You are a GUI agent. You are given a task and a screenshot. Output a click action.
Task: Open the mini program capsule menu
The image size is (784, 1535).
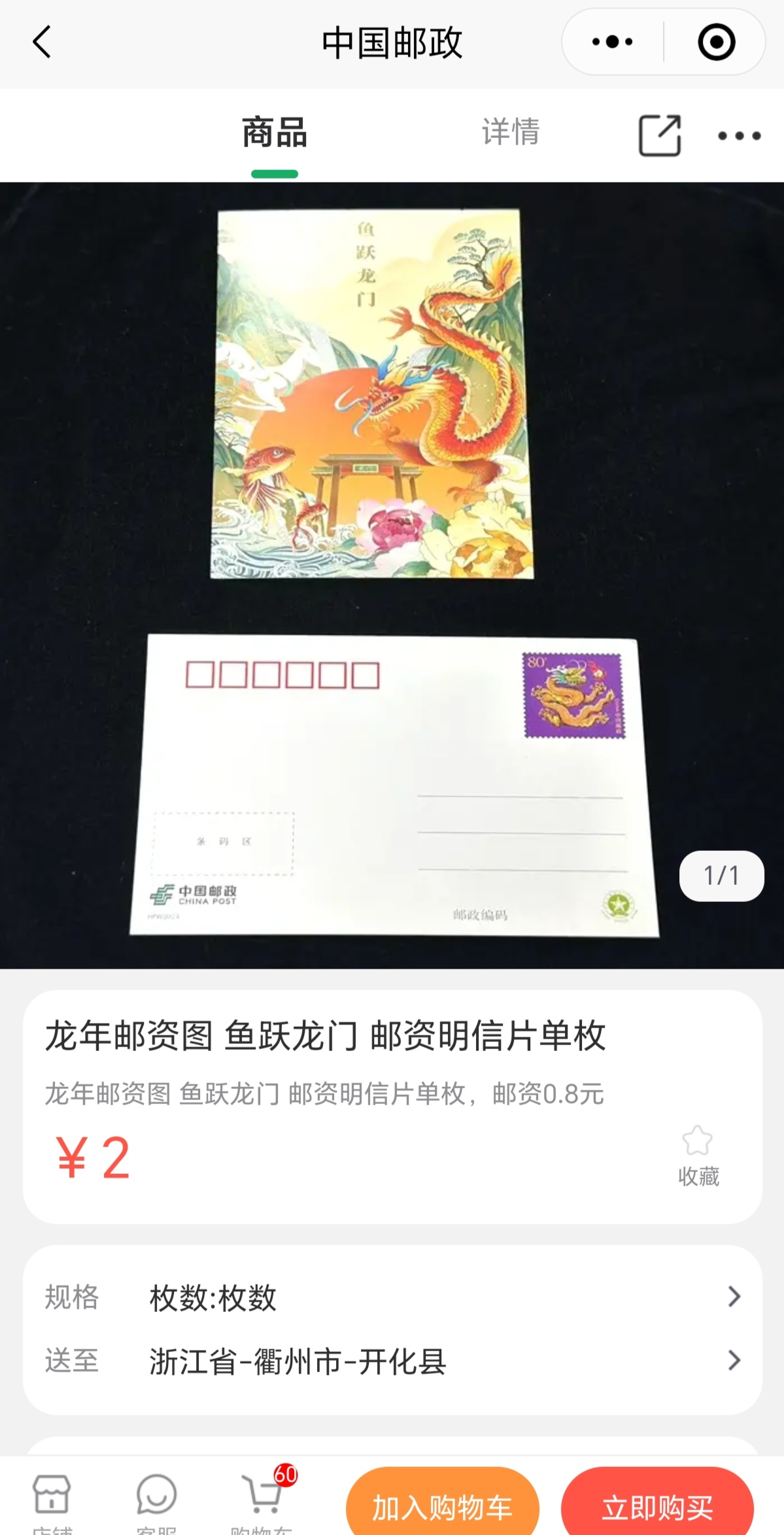point(612,43)
